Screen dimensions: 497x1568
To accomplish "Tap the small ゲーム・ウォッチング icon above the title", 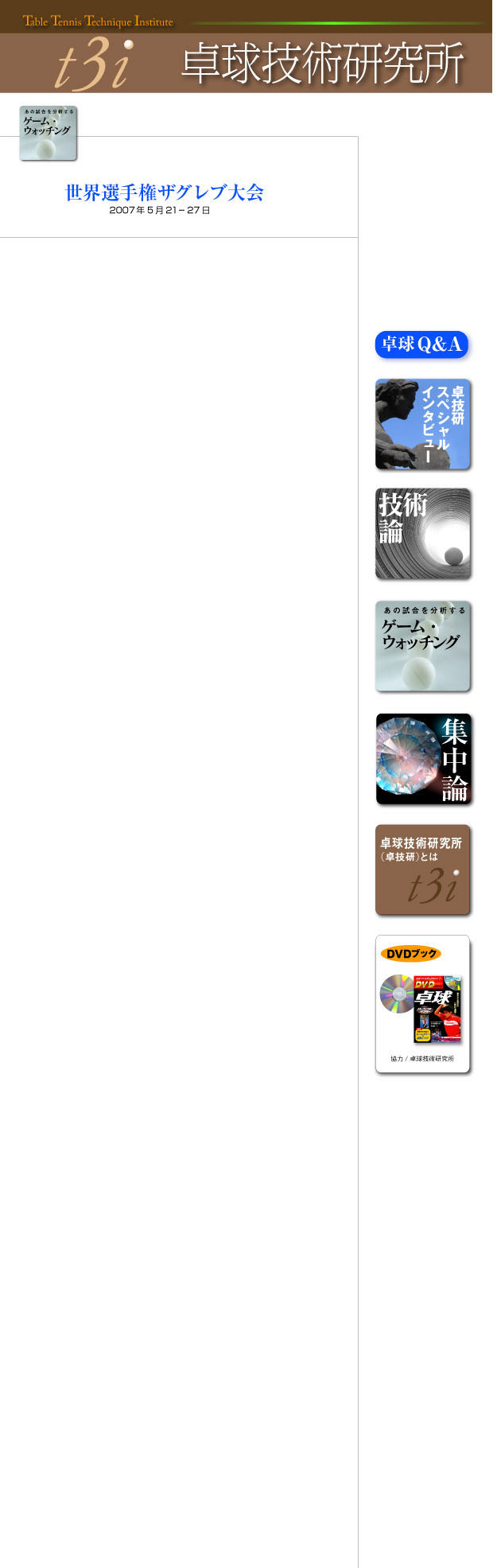I will [x=49, y=133].
